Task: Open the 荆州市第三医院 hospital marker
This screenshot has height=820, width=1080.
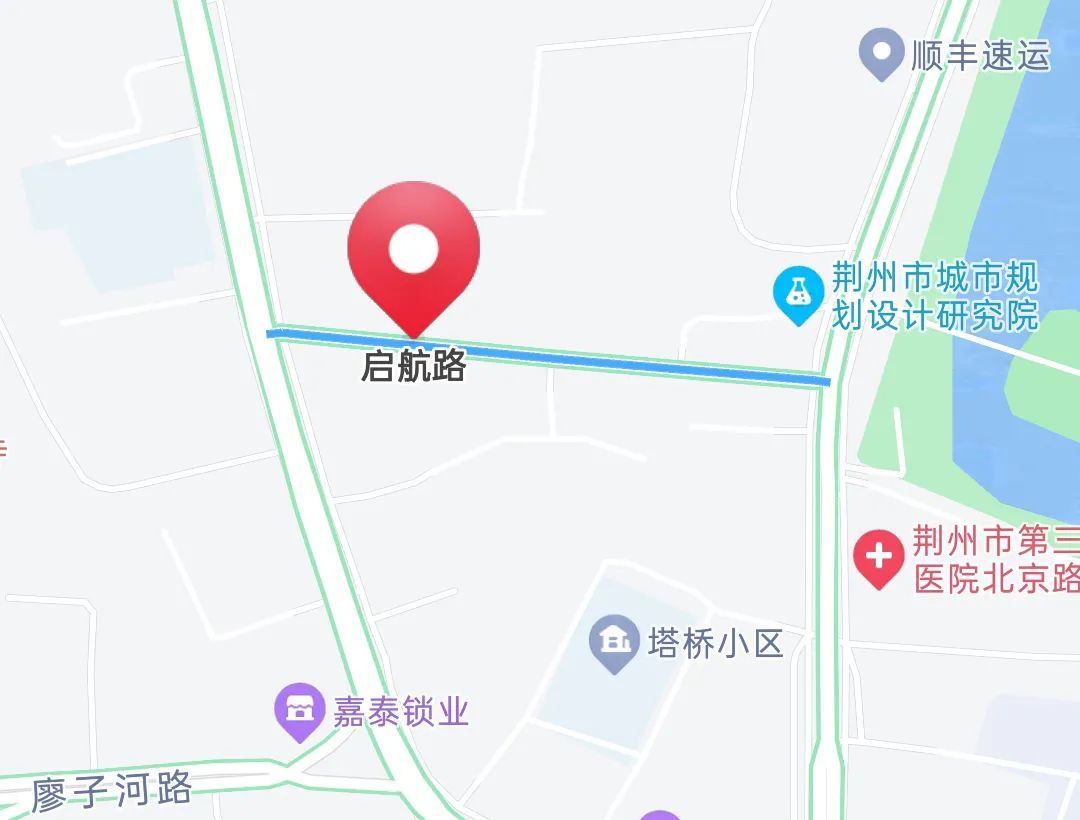Action: [879, 556]
